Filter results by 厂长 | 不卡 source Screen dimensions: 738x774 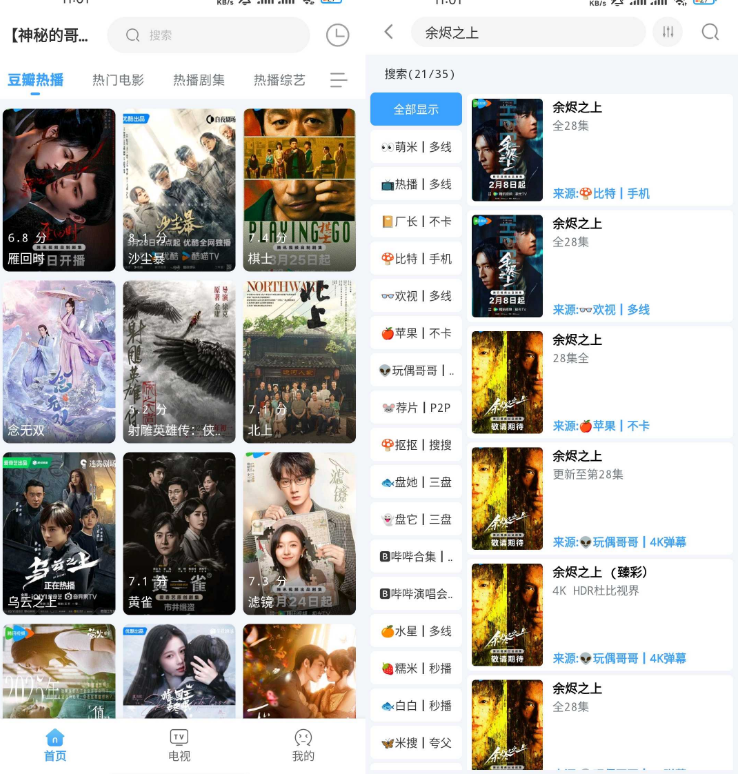(416, 221)
